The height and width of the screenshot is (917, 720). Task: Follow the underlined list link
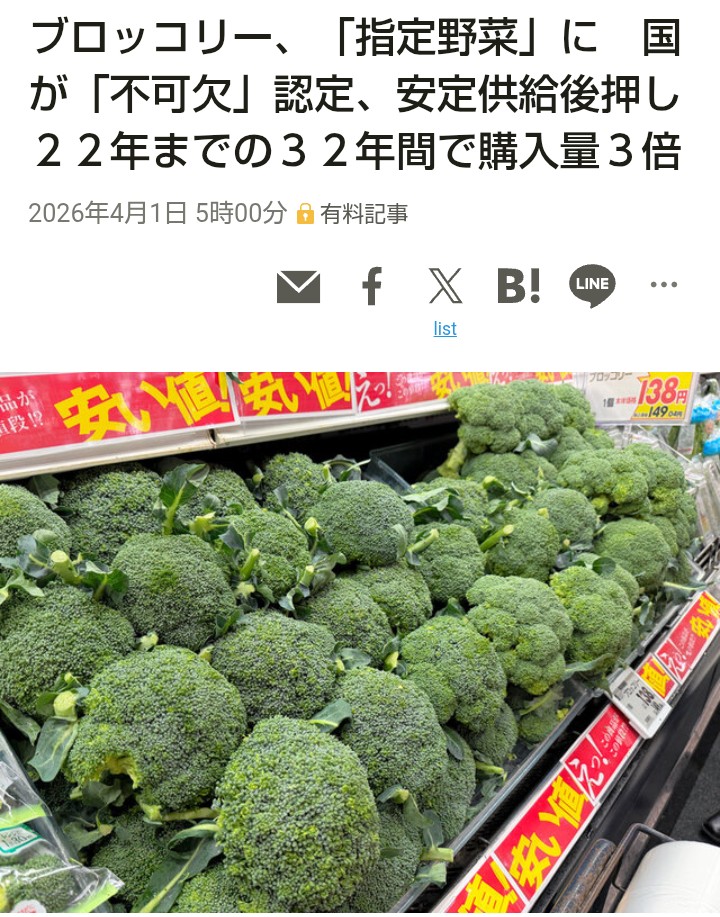click(x=445, y=329)
